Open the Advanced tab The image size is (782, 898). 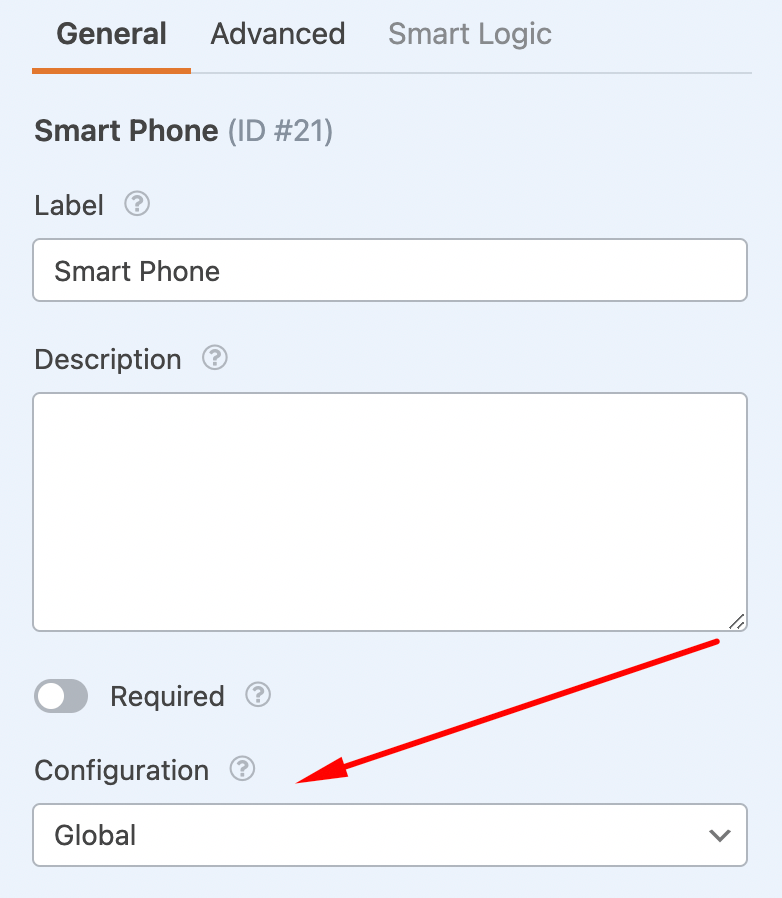(278, 34)
